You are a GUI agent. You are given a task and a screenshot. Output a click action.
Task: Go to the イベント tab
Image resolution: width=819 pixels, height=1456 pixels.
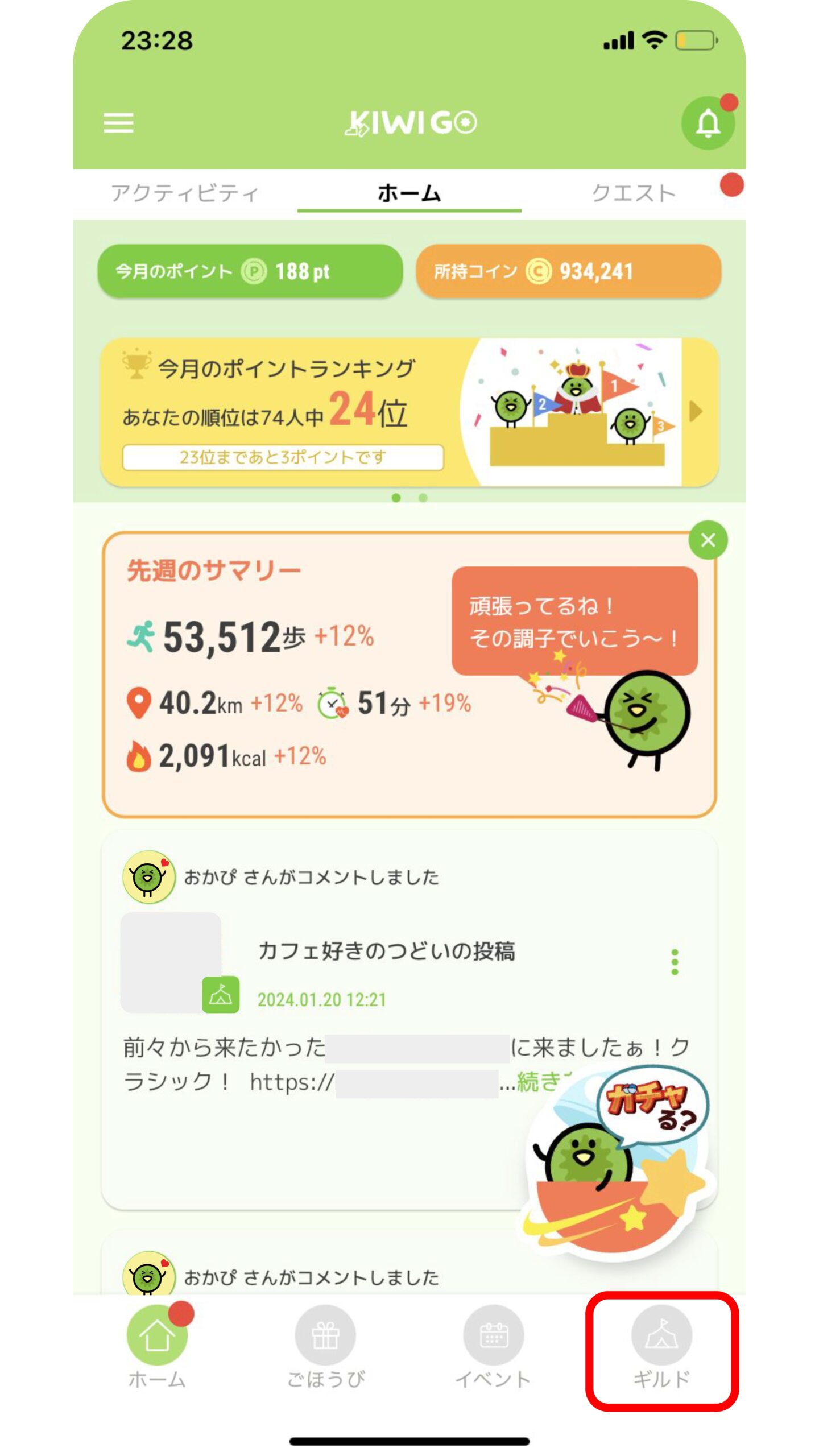click(x=493, y=1348)
